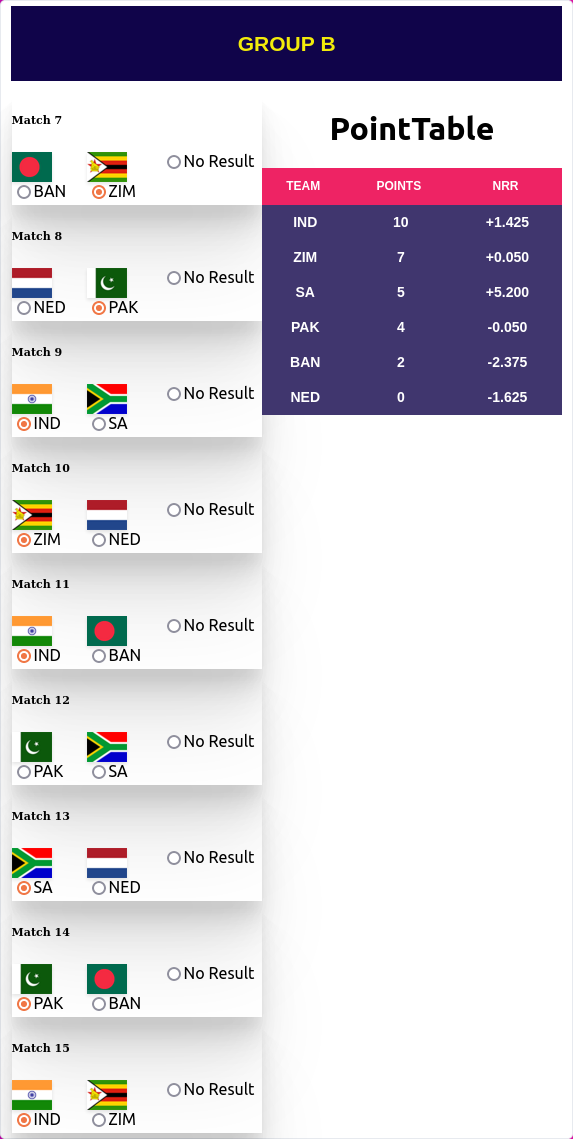The image size is (573, 1139).
Task: Select PAK as winner of Match 12
Action: [x=24, y=772]
